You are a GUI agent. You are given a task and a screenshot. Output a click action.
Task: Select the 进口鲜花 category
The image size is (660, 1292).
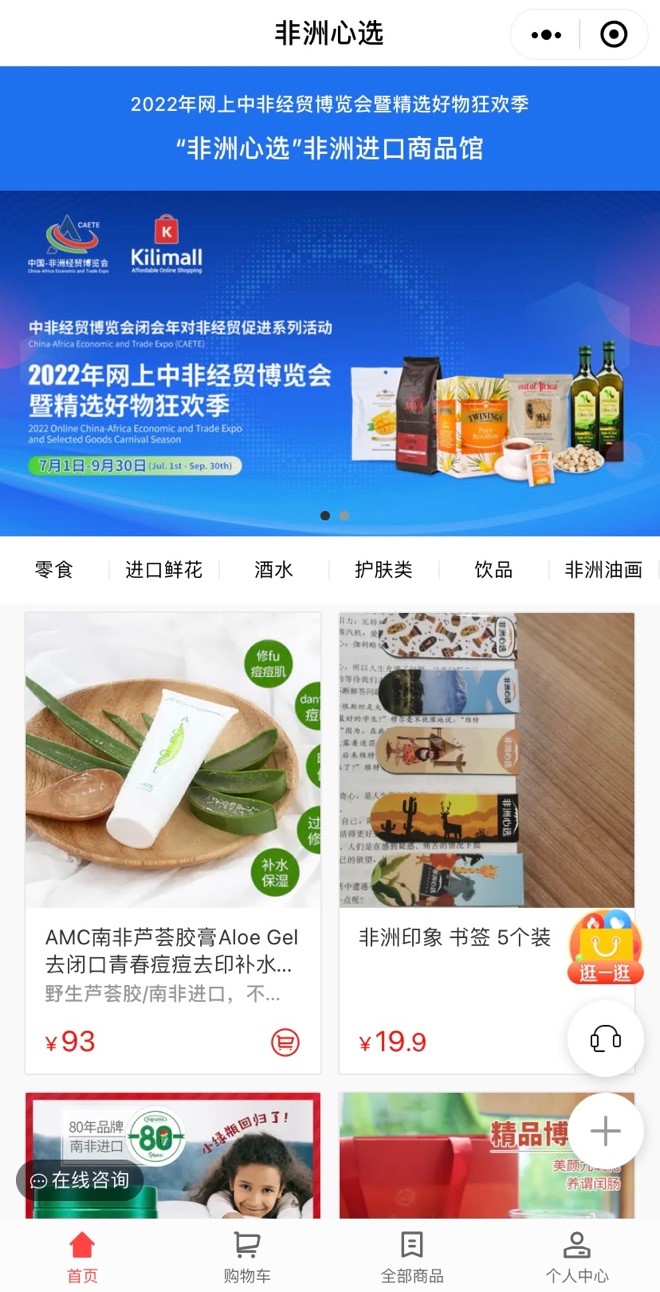[163, 570]
